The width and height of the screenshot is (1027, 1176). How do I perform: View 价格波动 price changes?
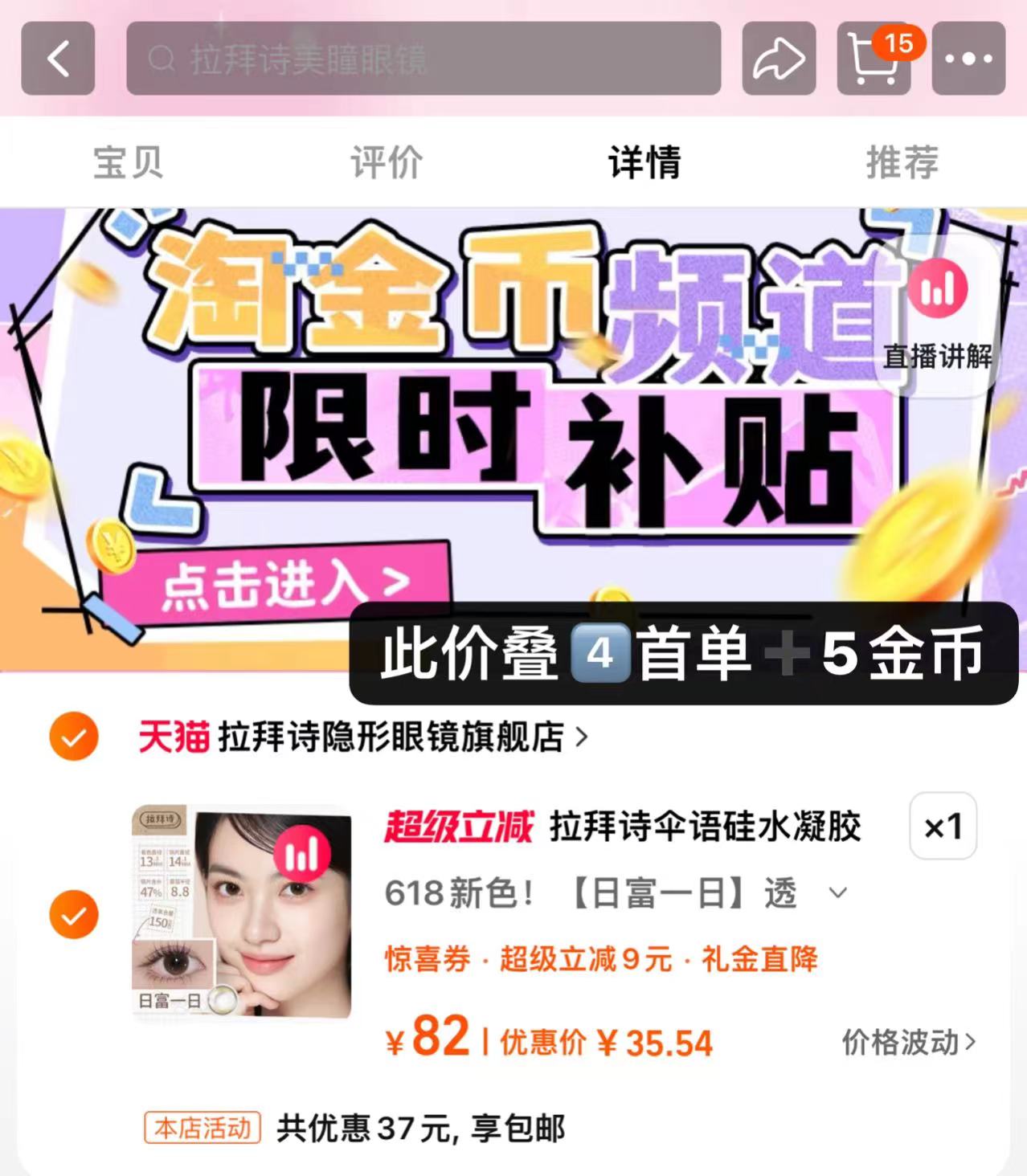click(x=908, y=1042)
